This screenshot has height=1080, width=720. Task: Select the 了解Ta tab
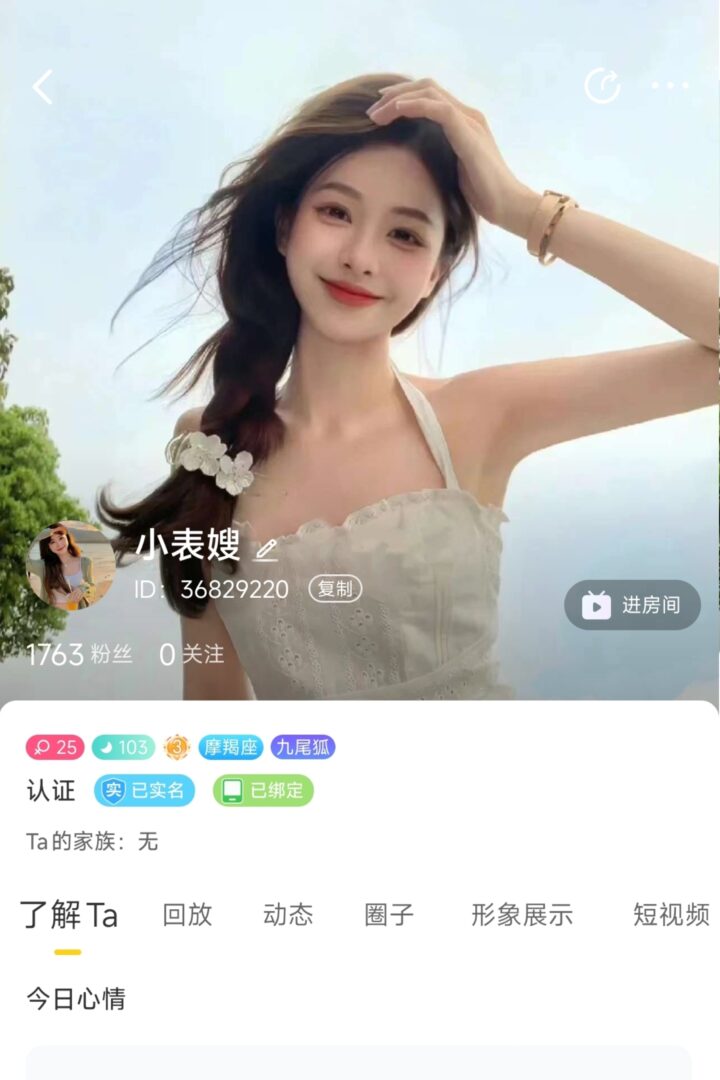tap(69, 914)
